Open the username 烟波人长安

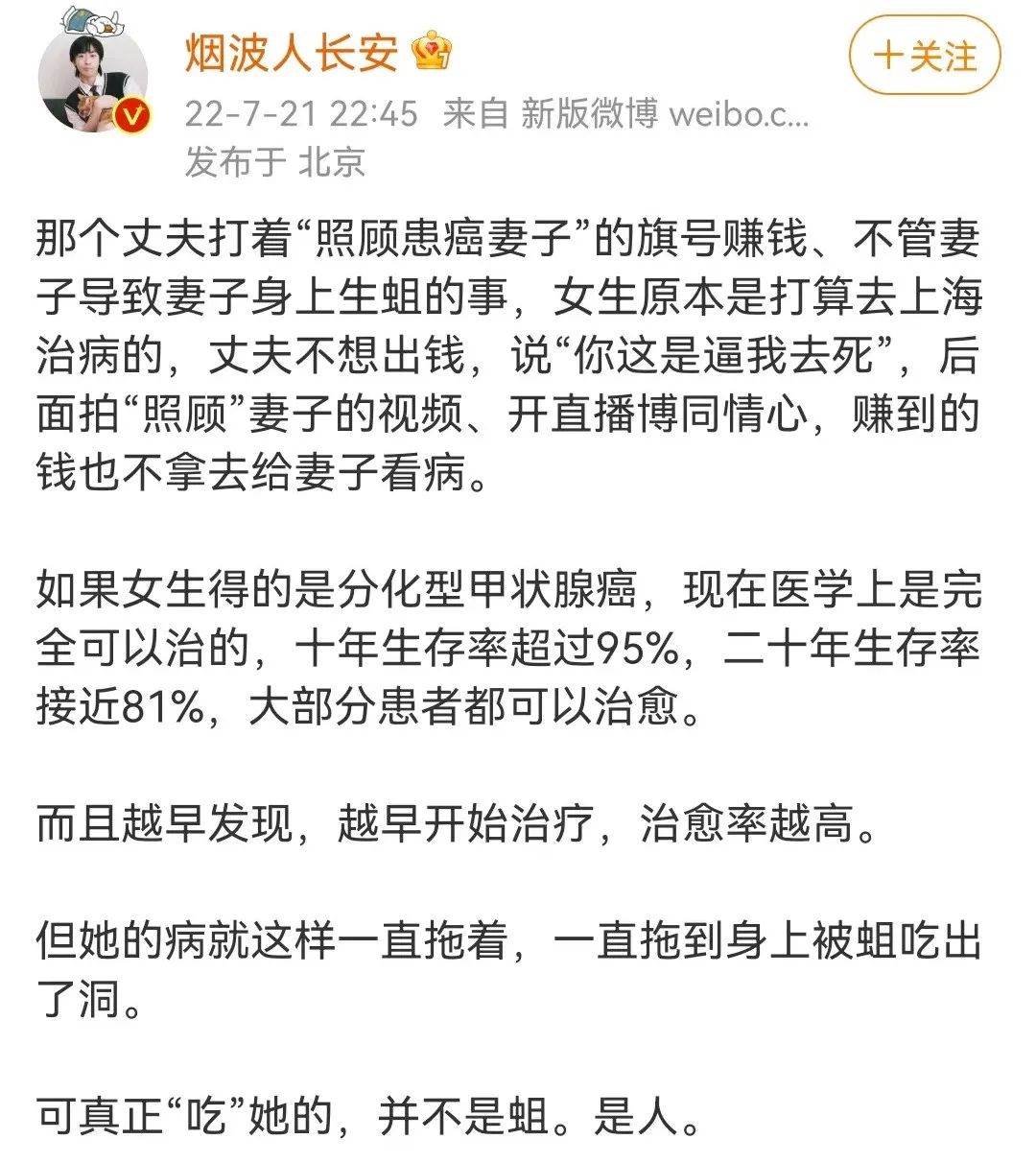click(291, 53)
